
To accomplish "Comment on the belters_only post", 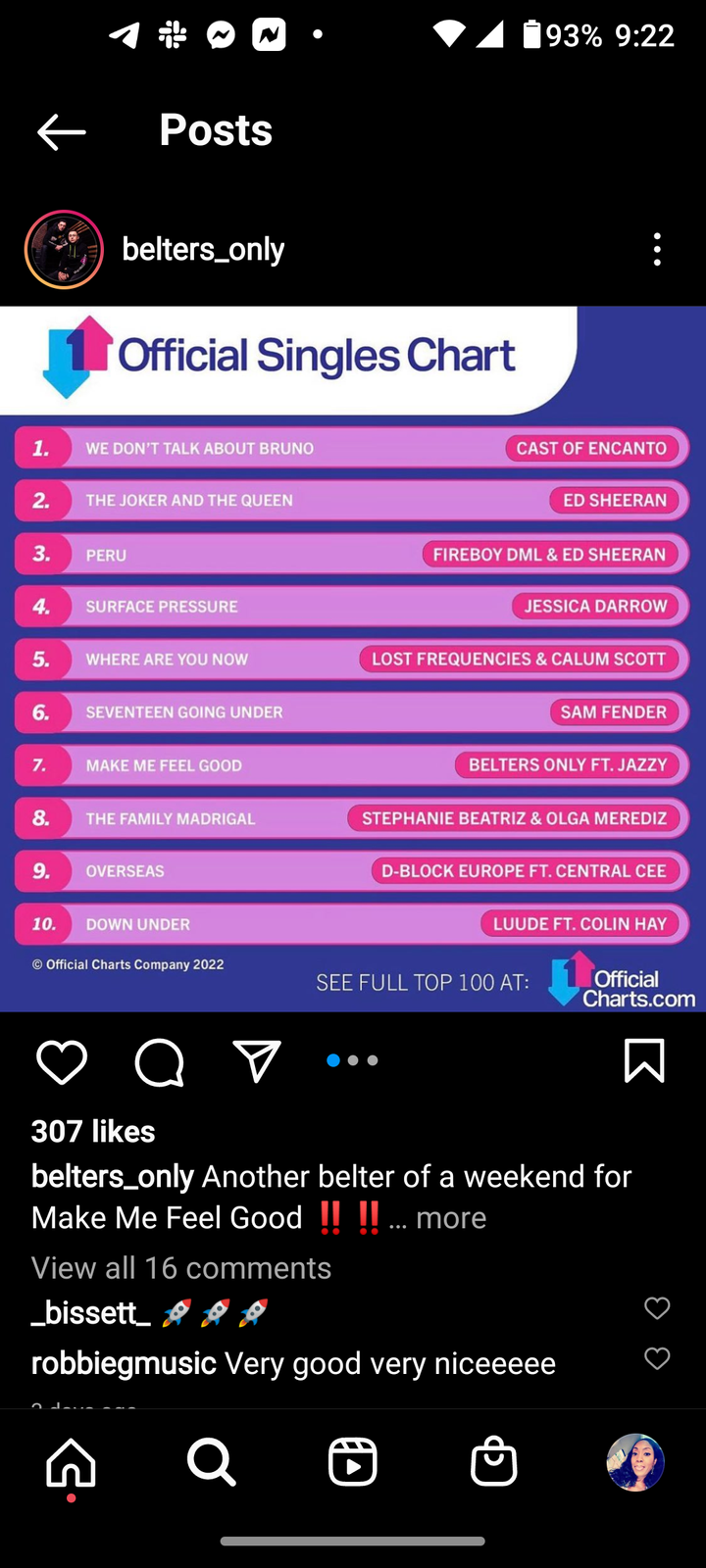I will tap(159, 1061).
